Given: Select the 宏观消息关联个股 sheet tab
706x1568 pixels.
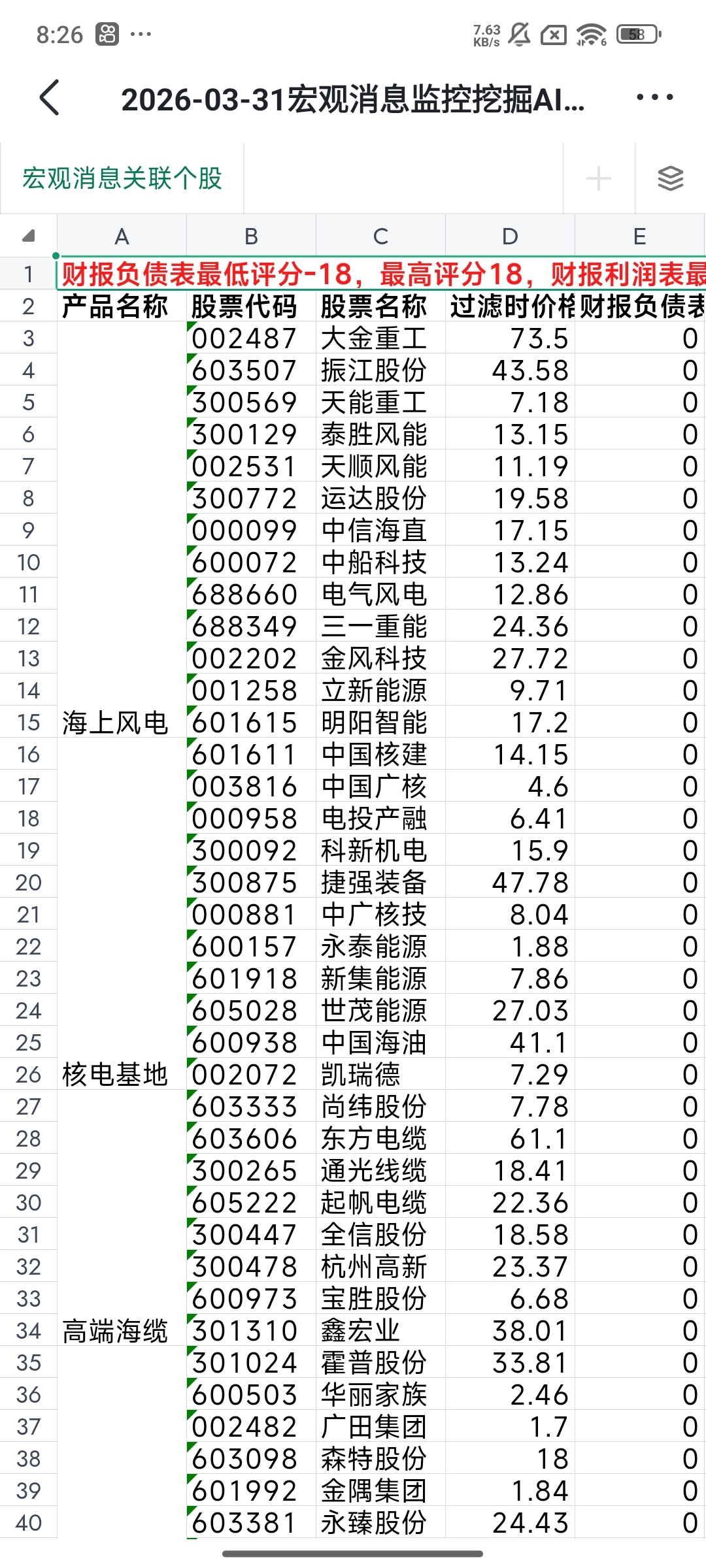Looking at the screenshot, I should point(122,178).
